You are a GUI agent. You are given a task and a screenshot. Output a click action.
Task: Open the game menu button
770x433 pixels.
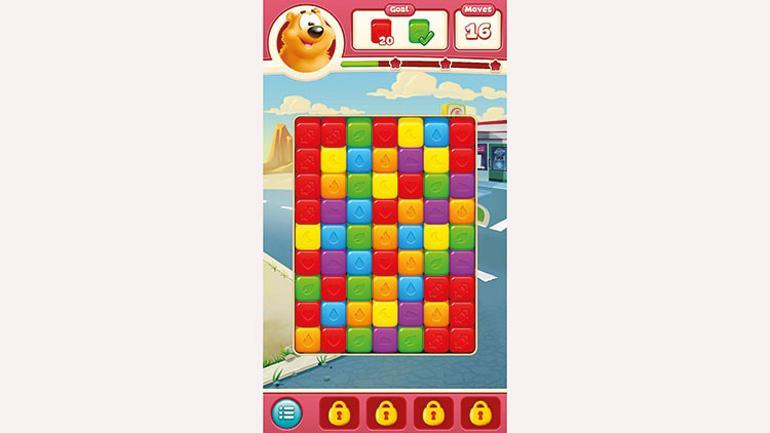(287, 411)
